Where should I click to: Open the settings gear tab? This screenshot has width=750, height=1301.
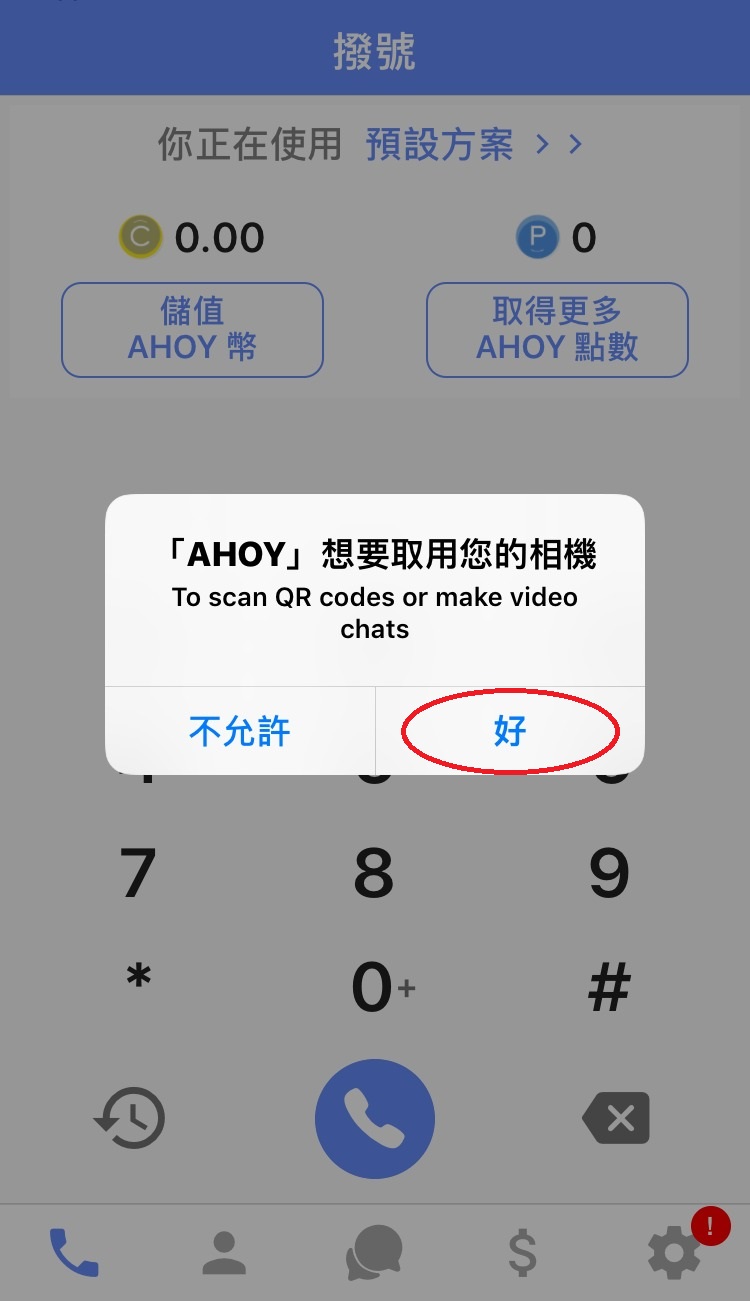[x=674, y=1253]
